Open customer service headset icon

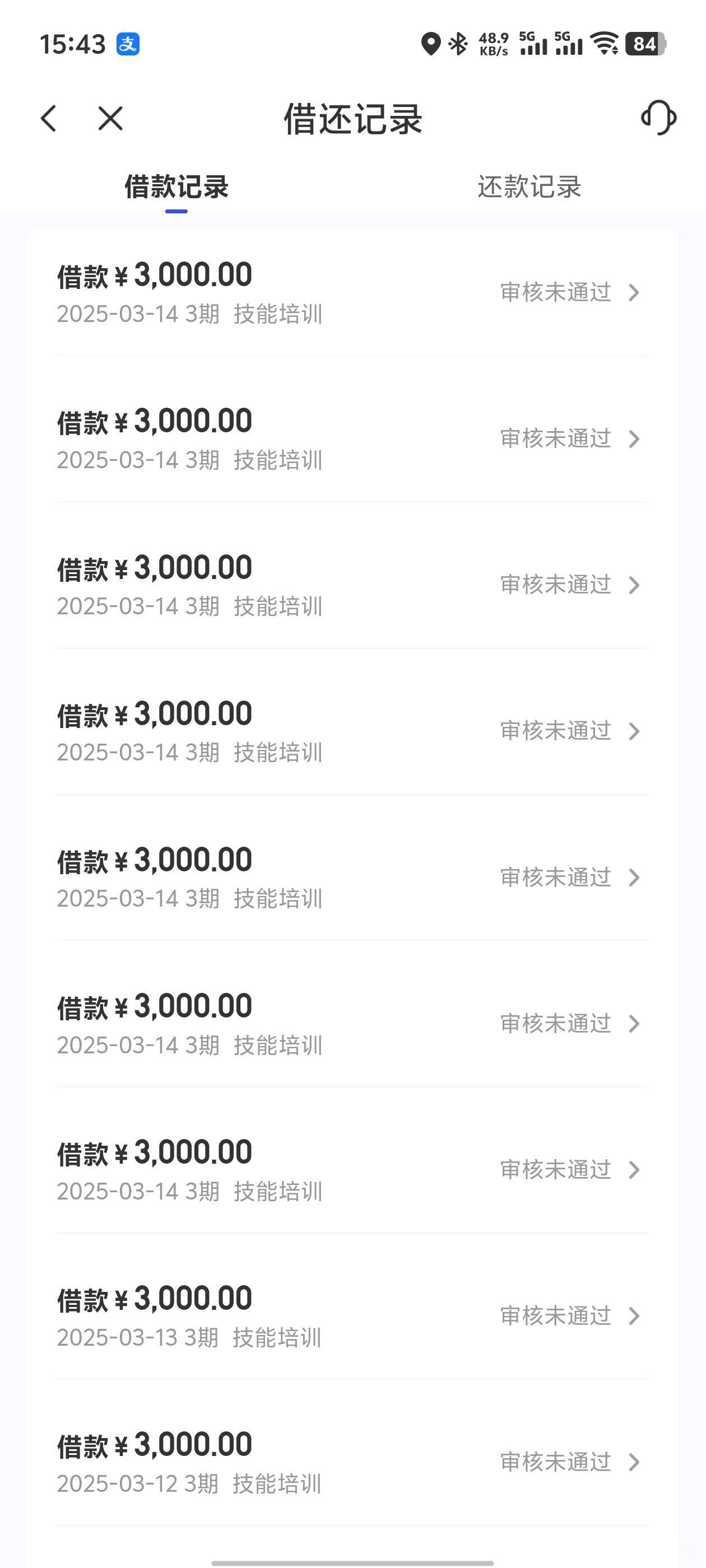(658, 118)
